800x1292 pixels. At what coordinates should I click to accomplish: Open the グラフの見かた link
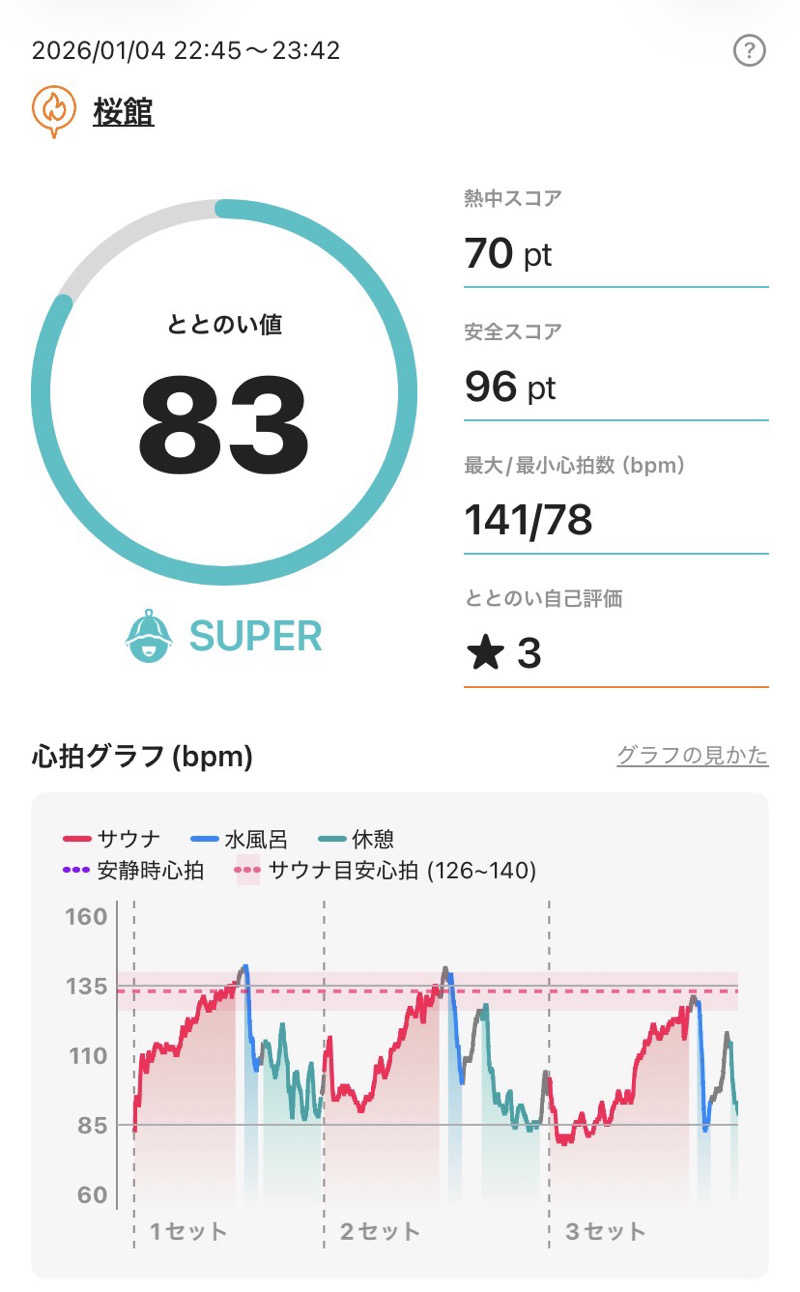coord(692,755)
